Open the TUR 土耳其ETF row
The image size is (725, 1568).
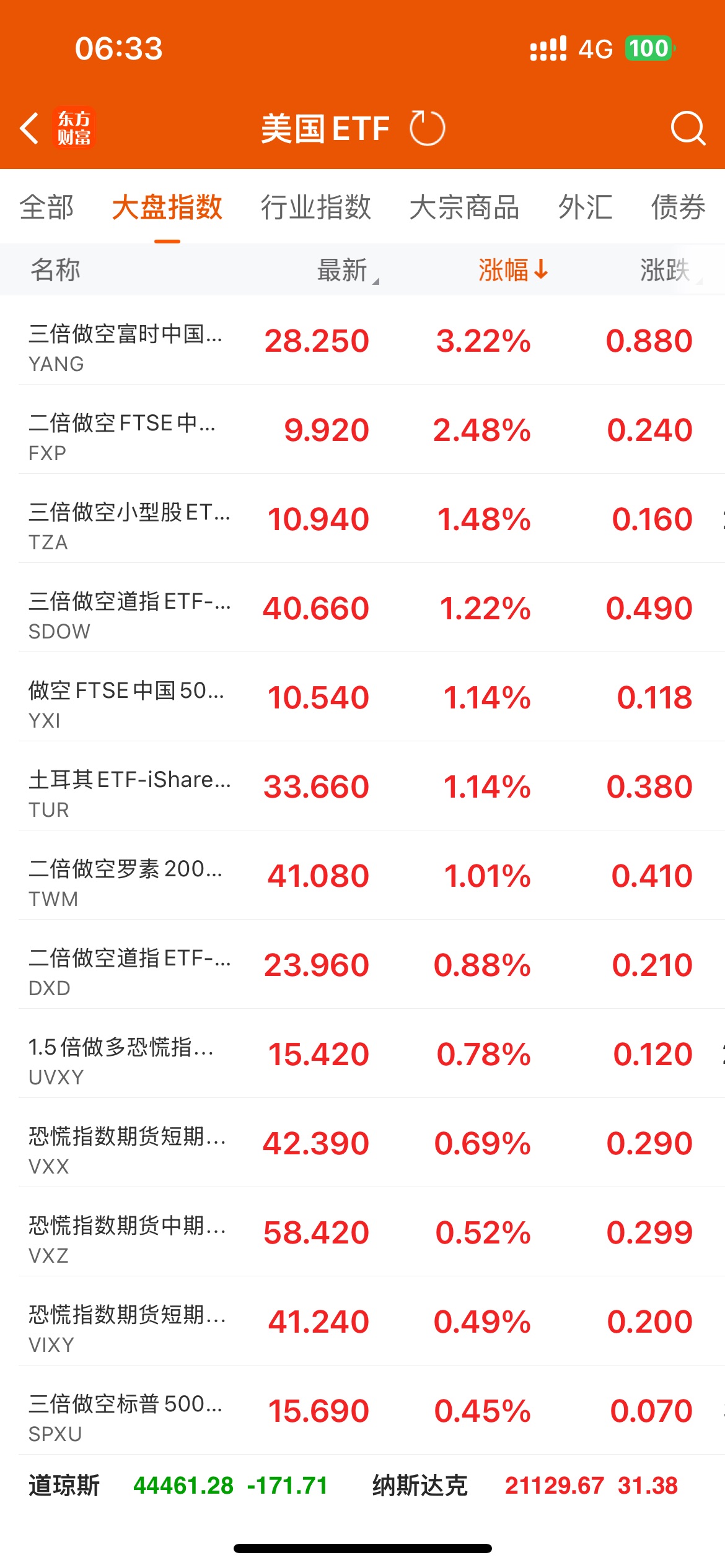click(x=362, y=786)
